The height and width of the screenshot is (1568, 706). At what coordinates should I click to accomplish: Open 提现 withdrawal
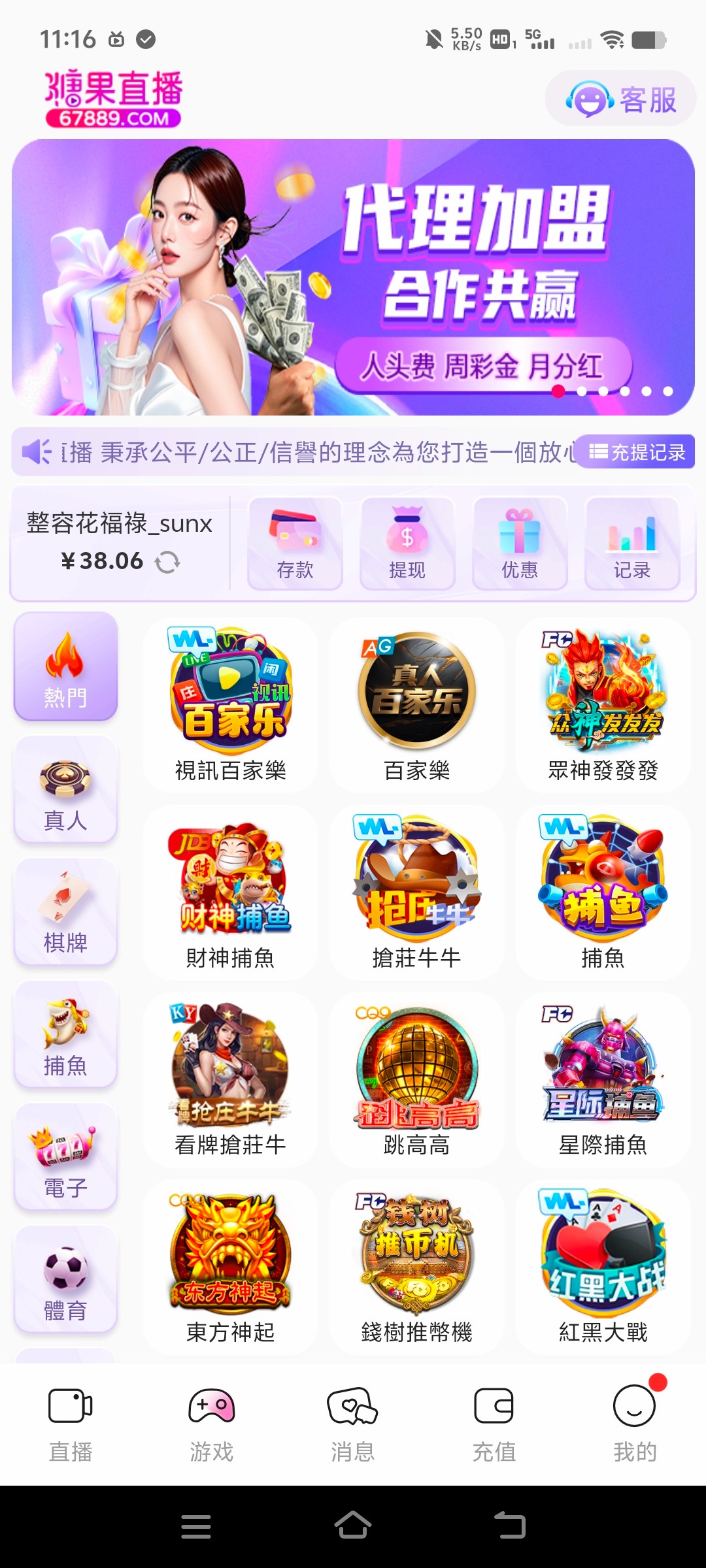[407, 544]
